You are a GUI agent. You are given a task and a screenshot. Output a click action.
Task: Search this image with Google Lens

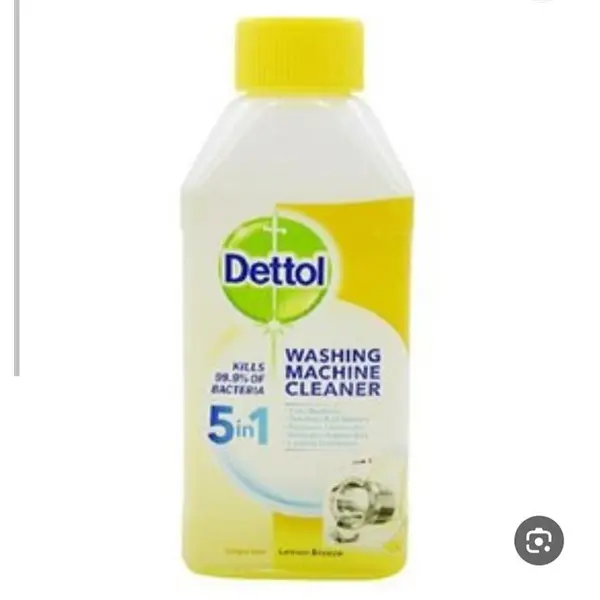tap(538, 541)
